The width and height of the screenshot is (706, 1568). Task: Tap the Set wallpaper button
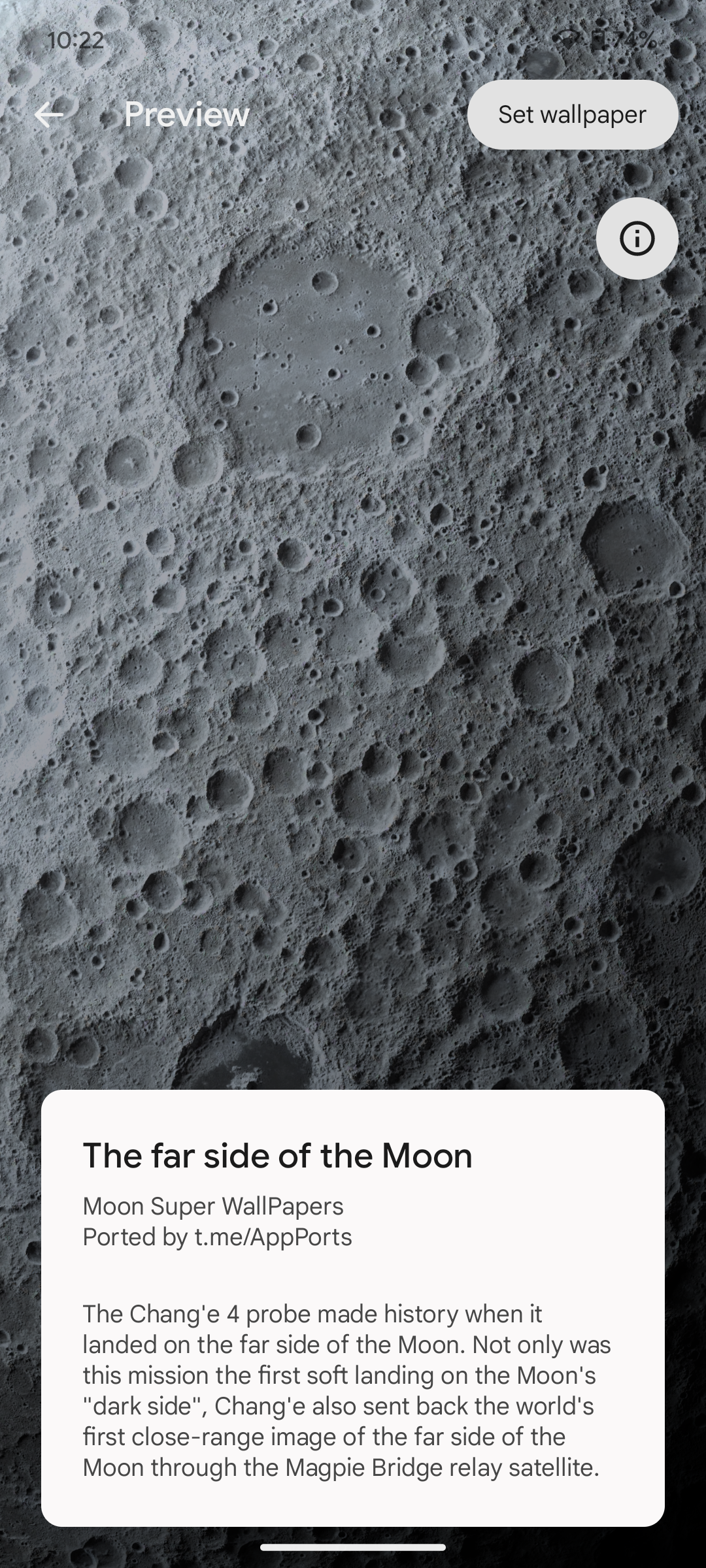pyautogui.click(x=573, y=114)
